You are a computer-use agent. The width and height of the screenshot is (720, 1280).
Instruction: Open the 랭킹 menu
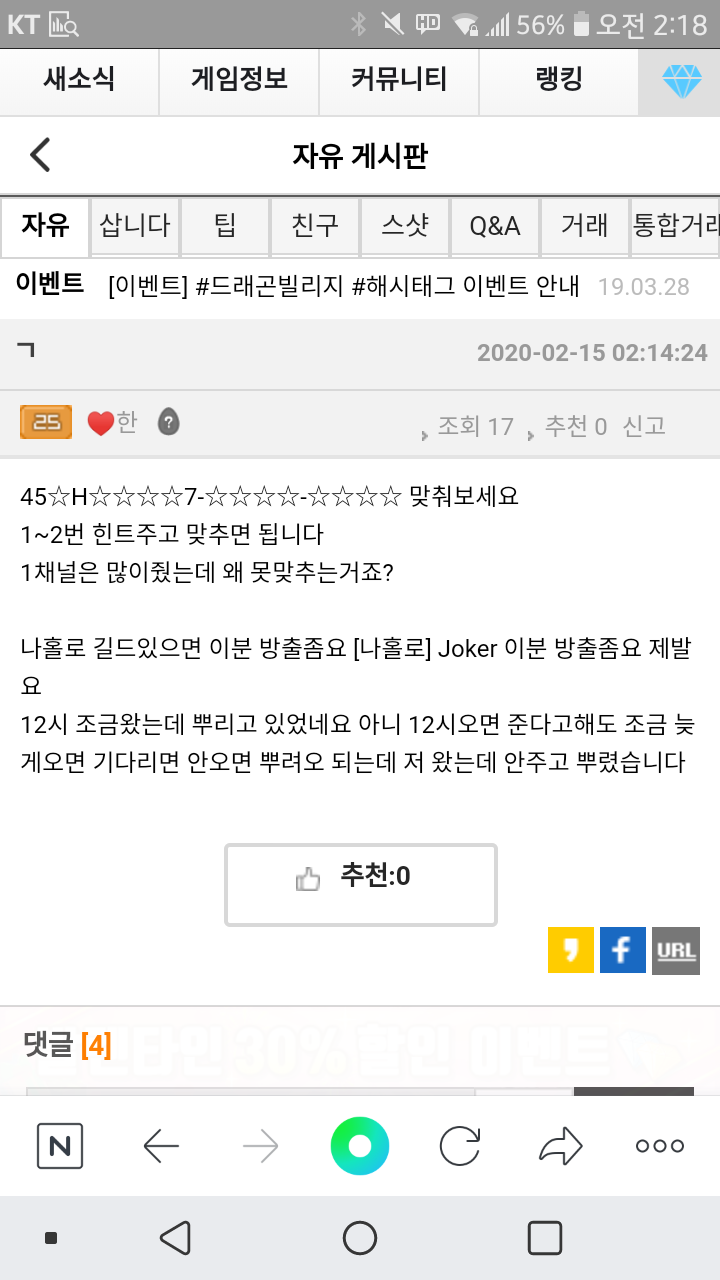pos(559,80)
